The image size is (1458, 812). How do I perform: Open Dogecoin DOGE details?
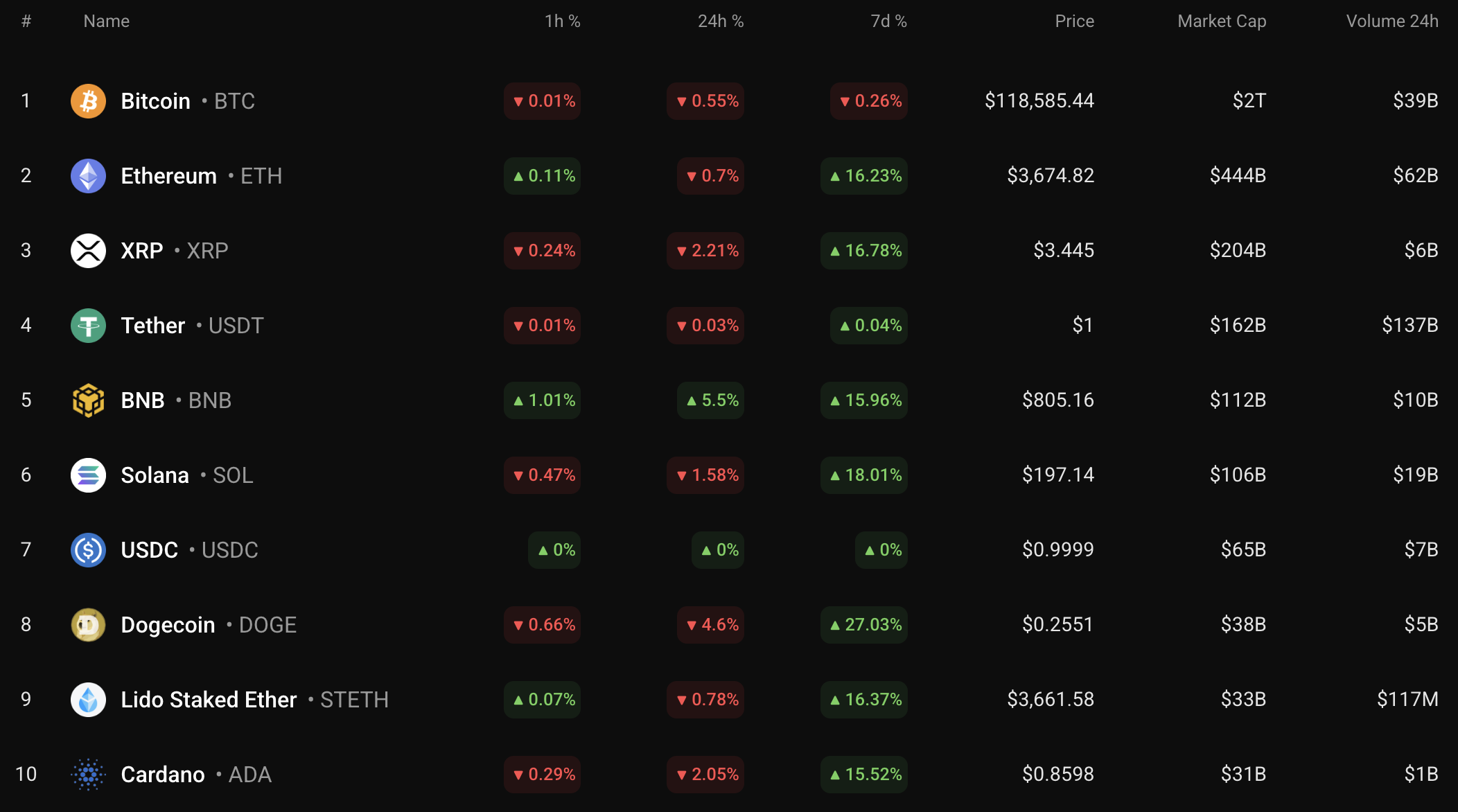168,625
